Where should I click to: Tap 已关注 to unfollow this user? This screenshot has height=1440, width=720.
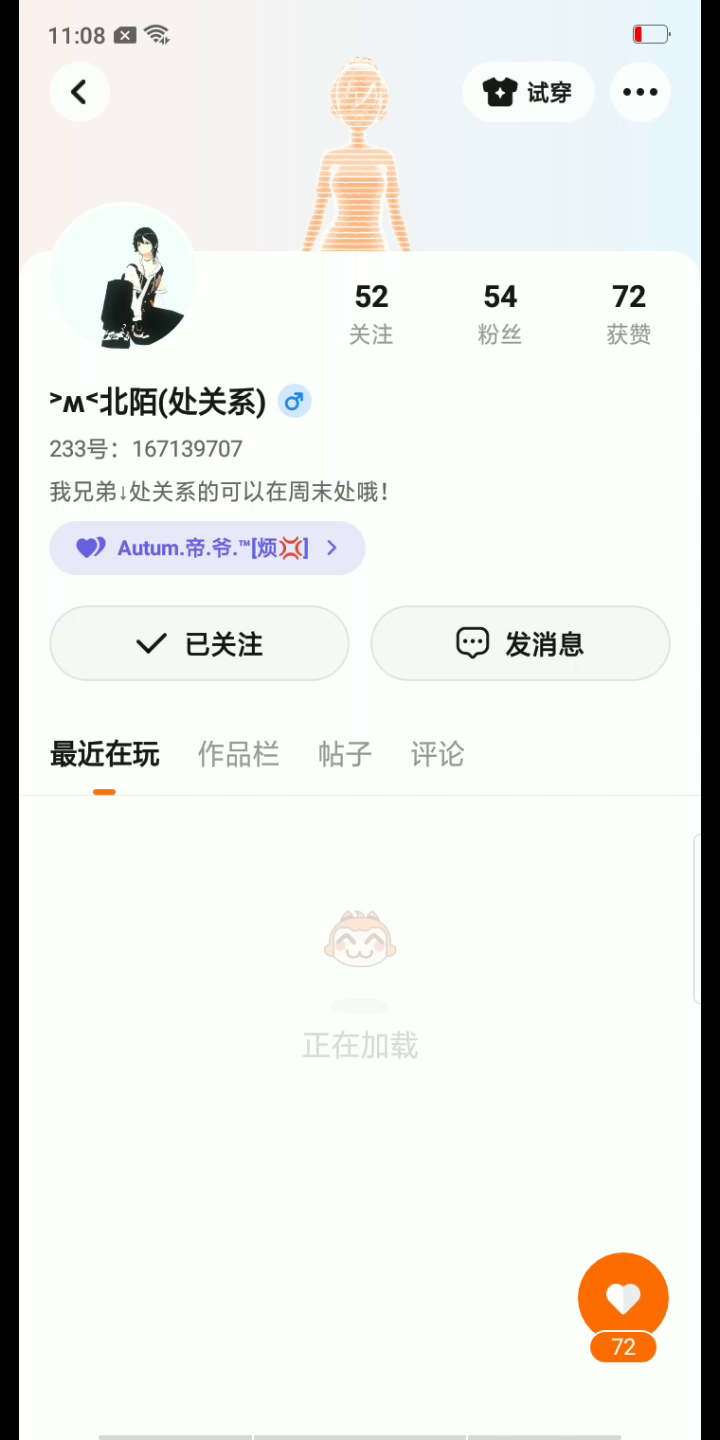(199, 644)
